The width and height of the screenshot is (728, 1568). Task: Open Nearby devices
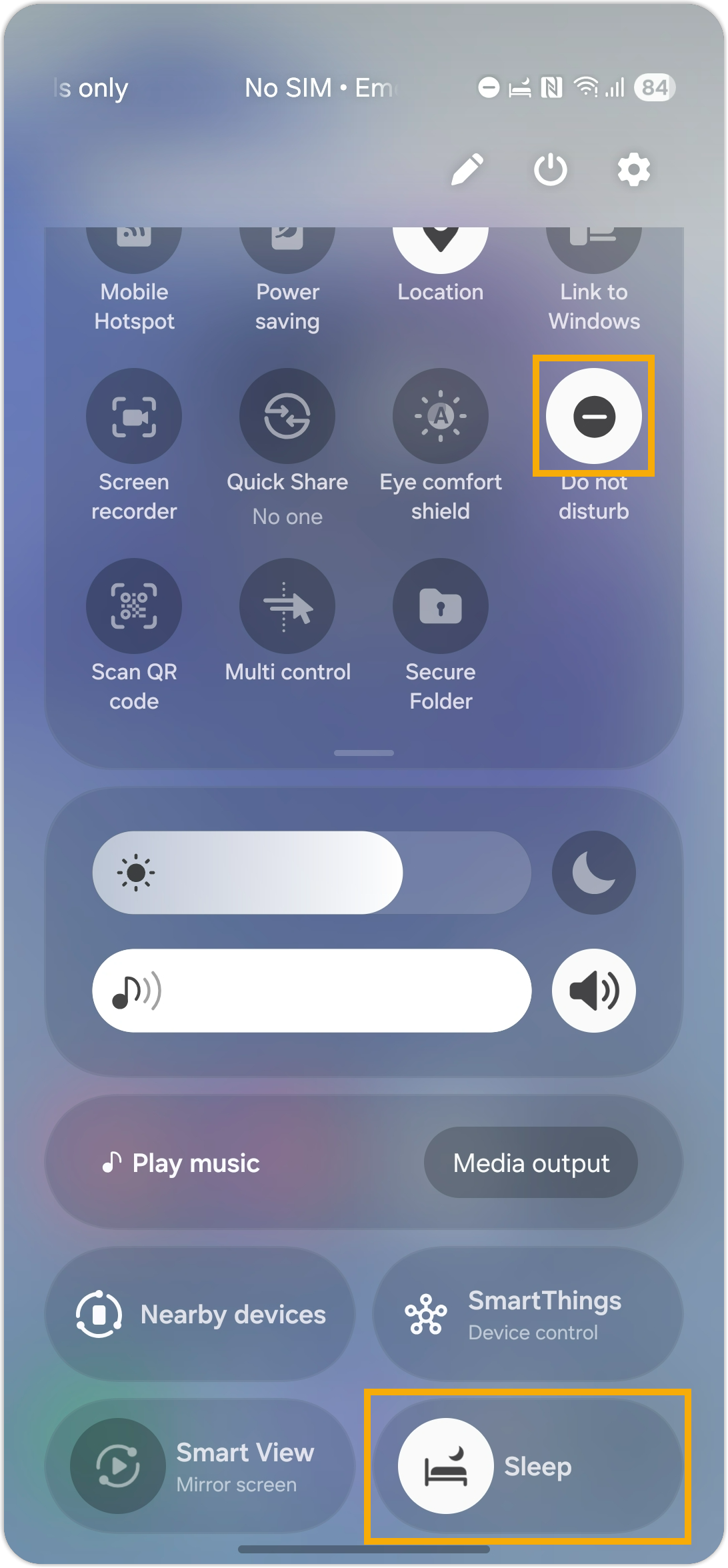tap(200, 1315)
